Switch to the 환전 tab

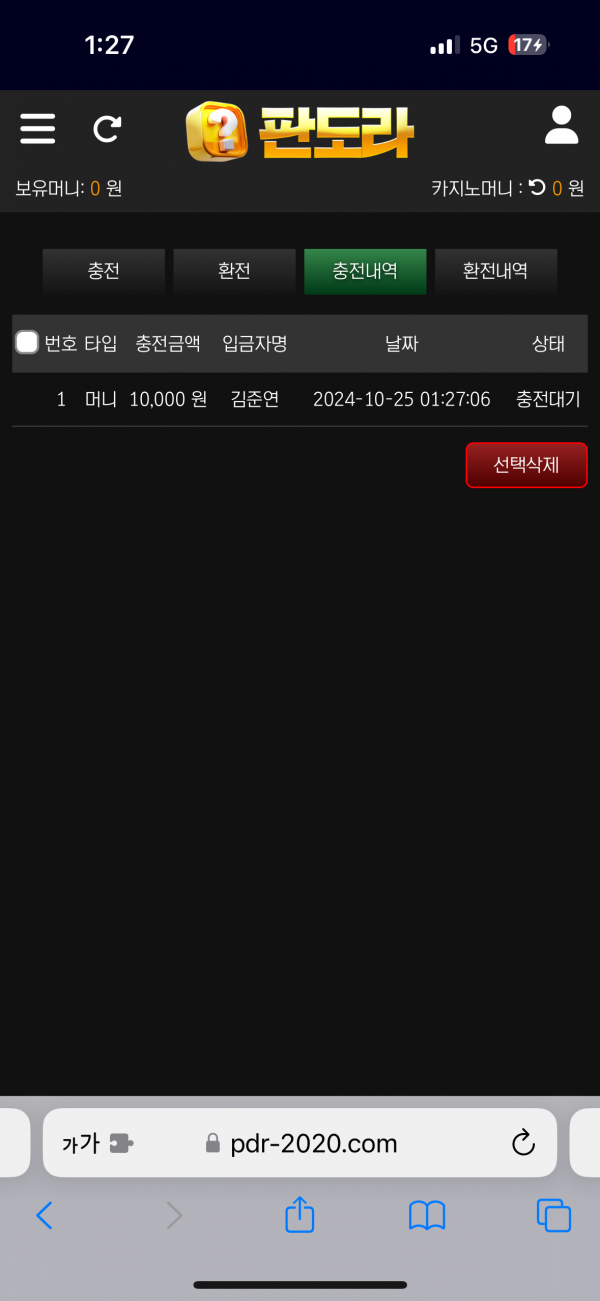pos(234,271)
